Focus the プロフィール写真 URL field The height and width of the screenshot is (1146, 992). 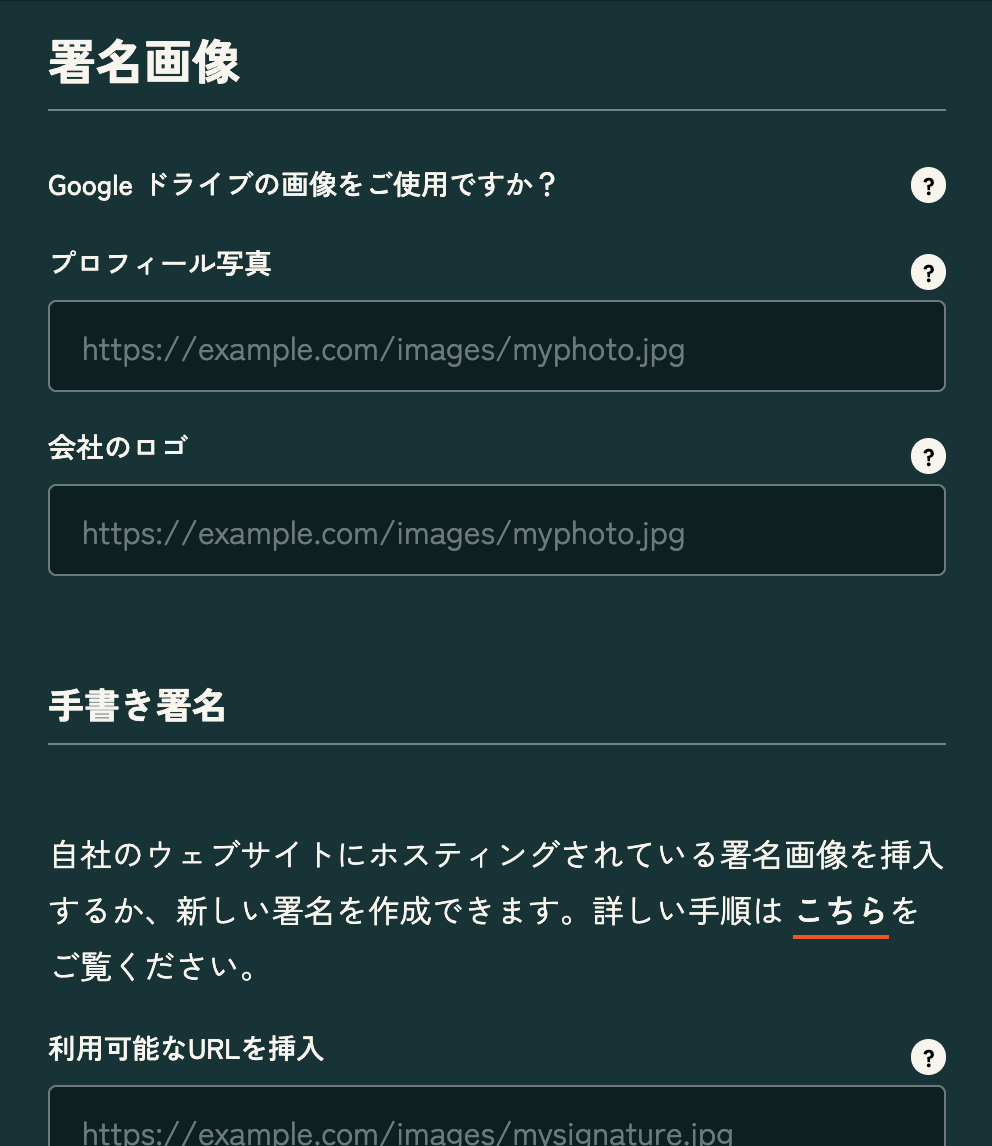point(496,346)
